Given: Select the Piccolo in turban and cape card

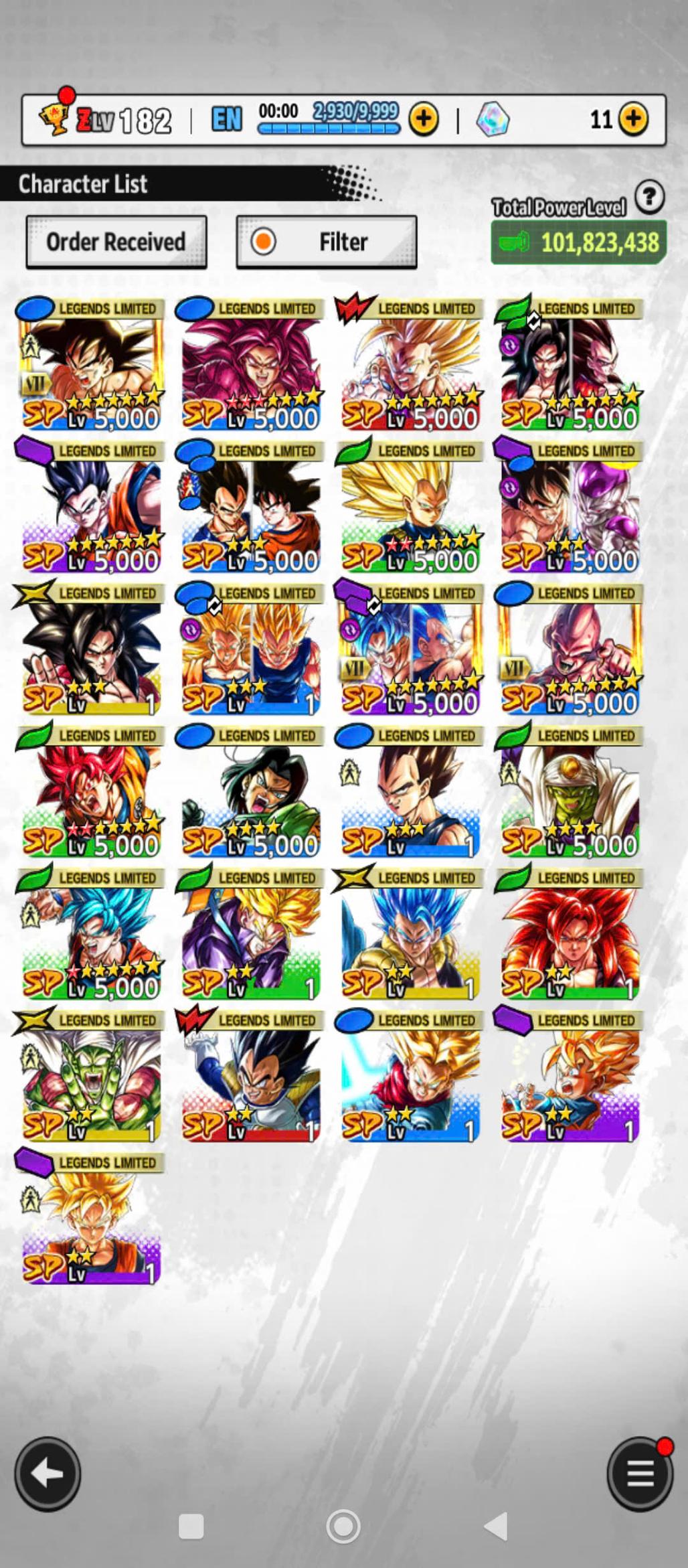Looking at the screenshot, I should (570, 792).
